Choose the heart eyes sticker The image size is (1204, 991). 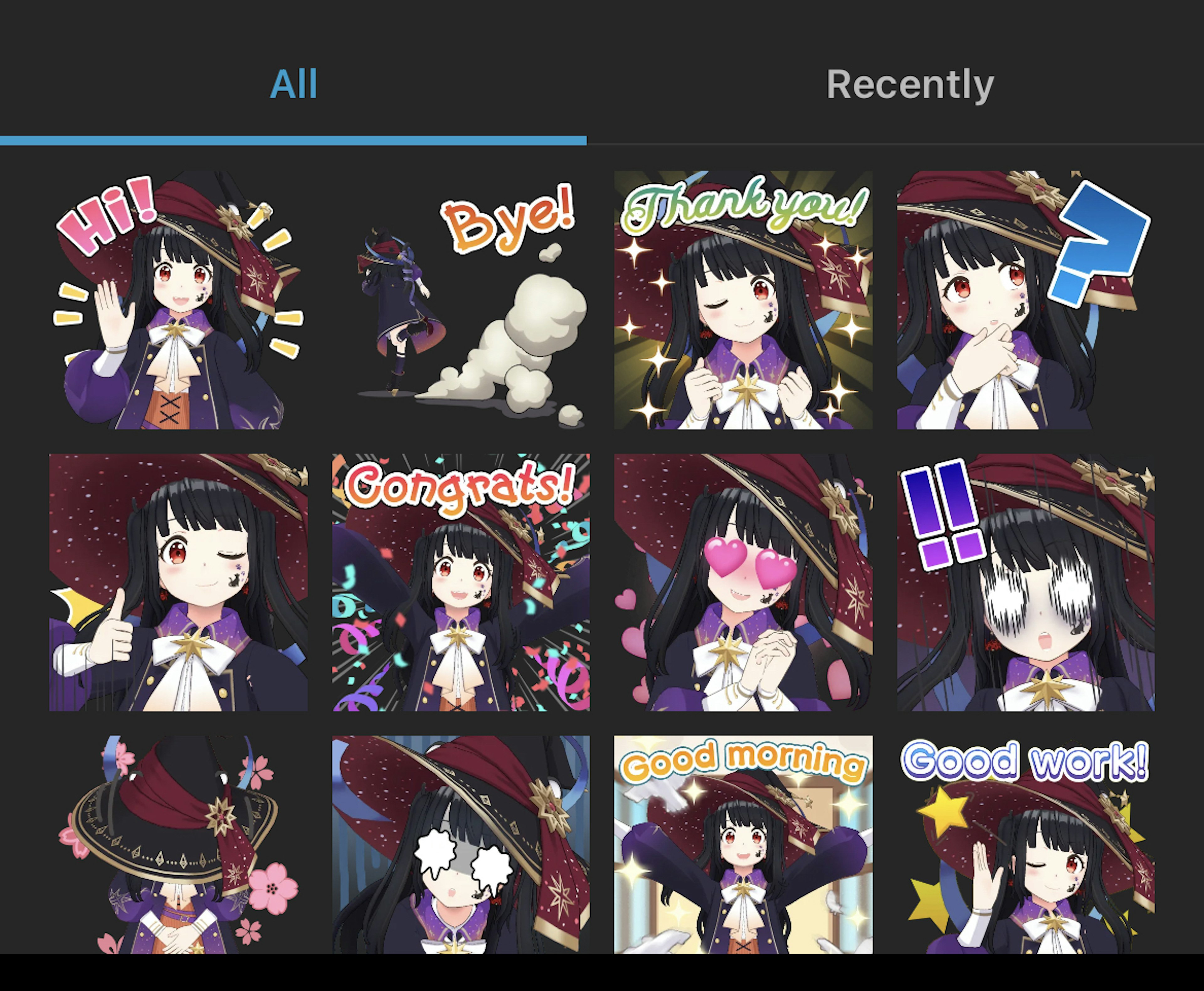[x=743, y=582]
